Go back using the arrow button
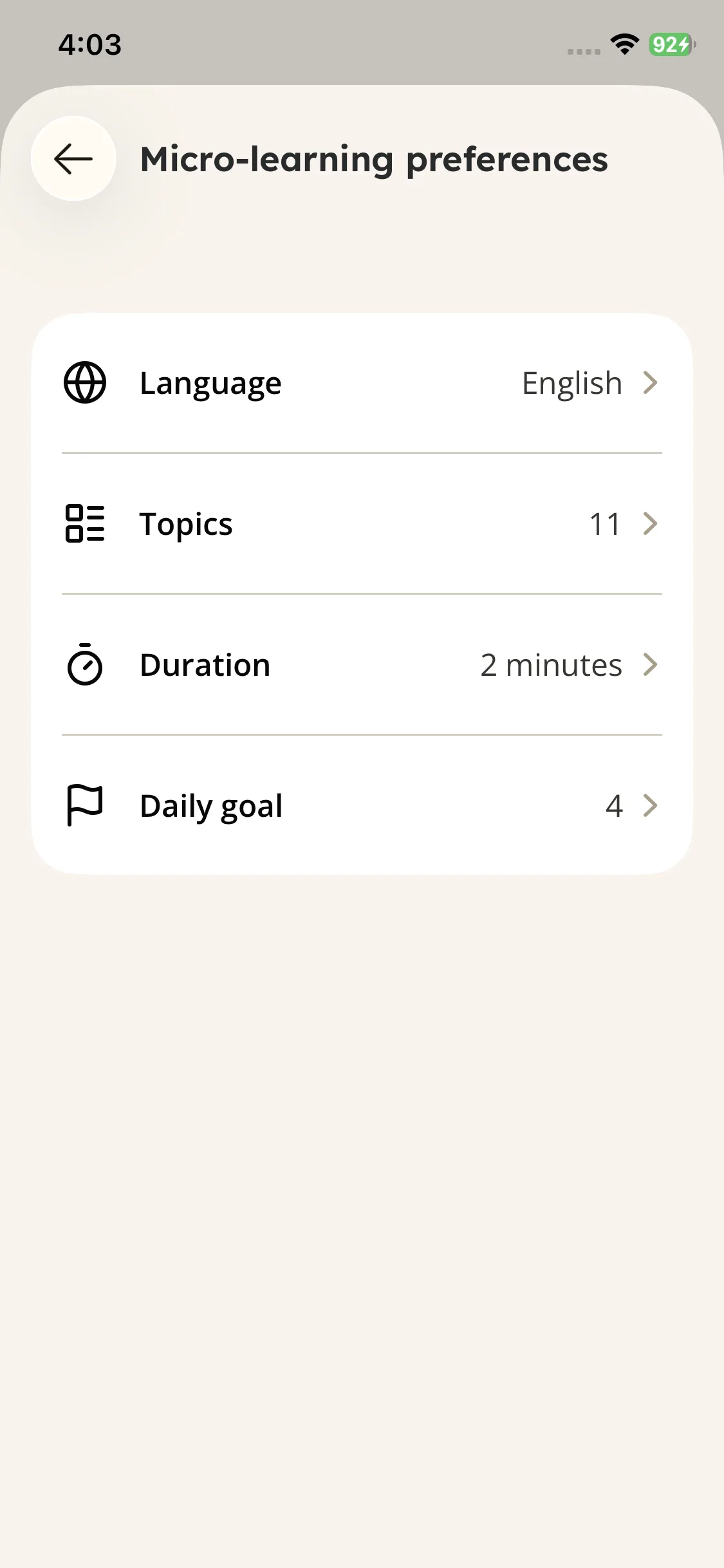This screenshot has width=724, height=1568. [x=73, y=159]
